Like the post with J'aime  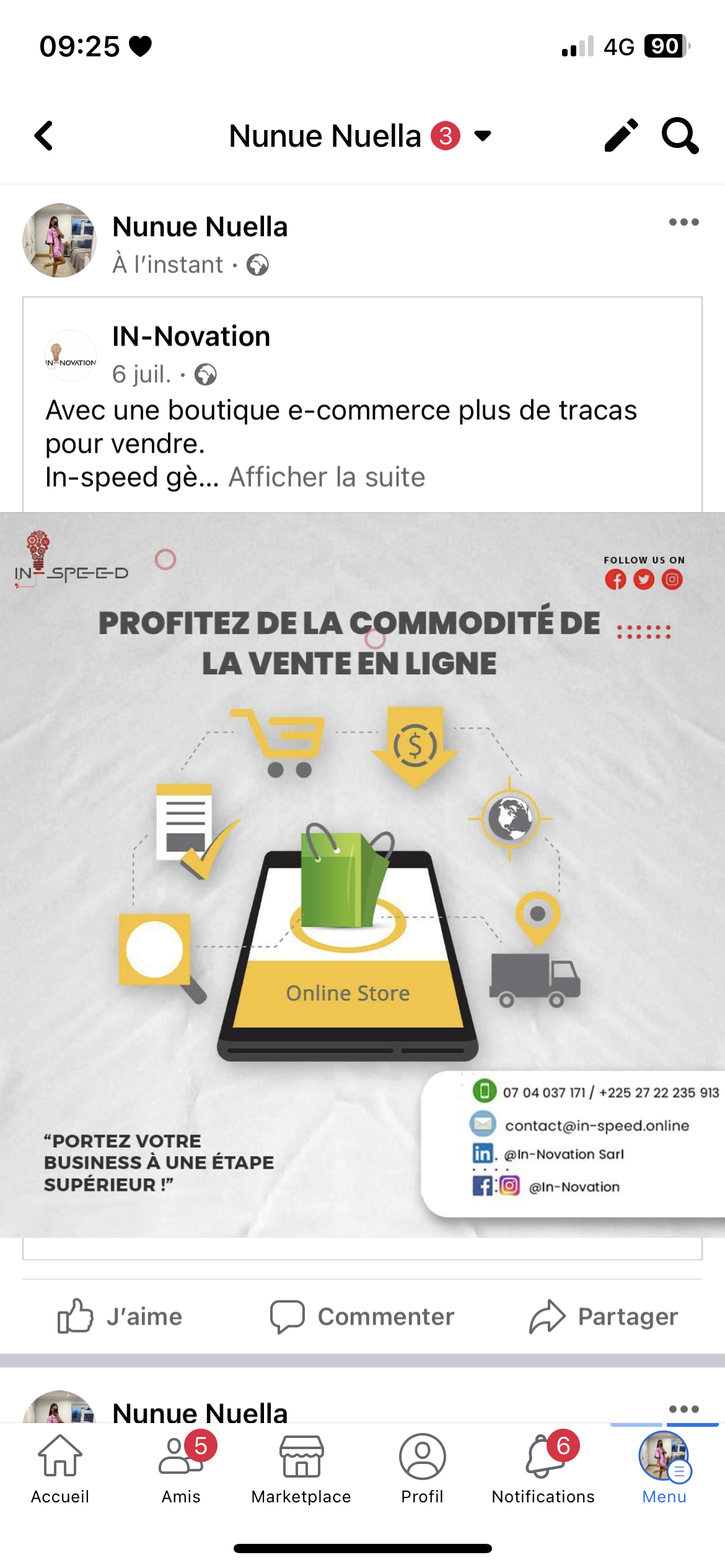click(120, 1316)
